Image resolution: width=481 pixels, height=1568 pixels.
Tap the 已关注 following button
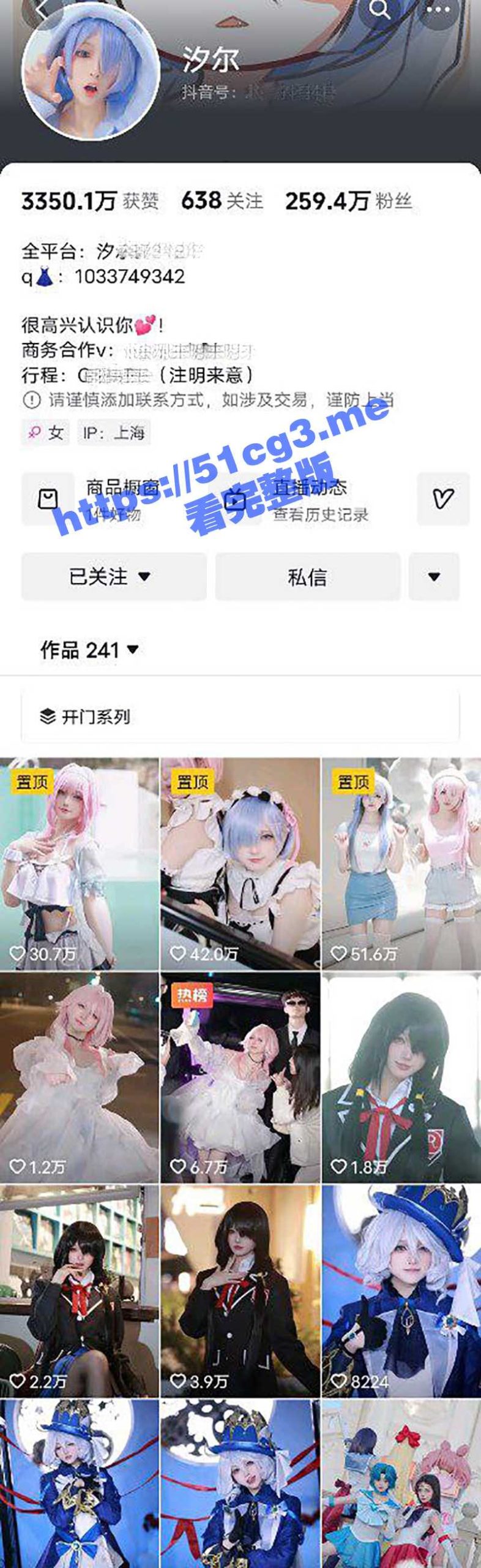pos(113,576)
